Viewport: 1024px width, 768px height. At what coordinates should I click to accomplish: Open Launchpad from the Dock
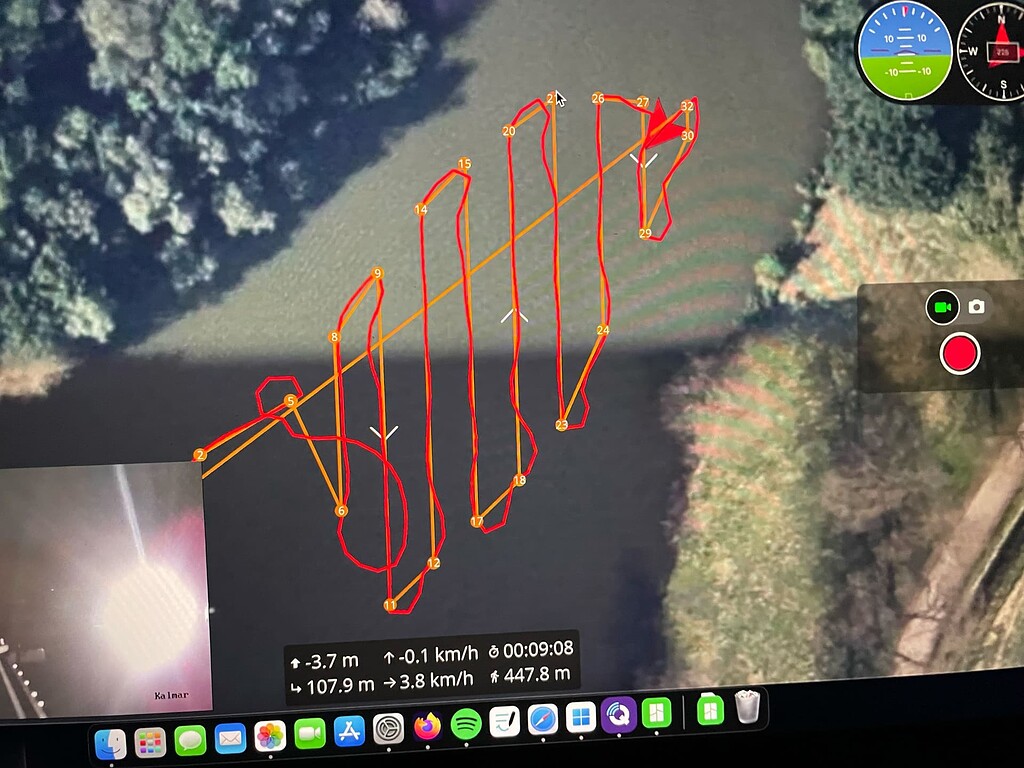[150, 742]
